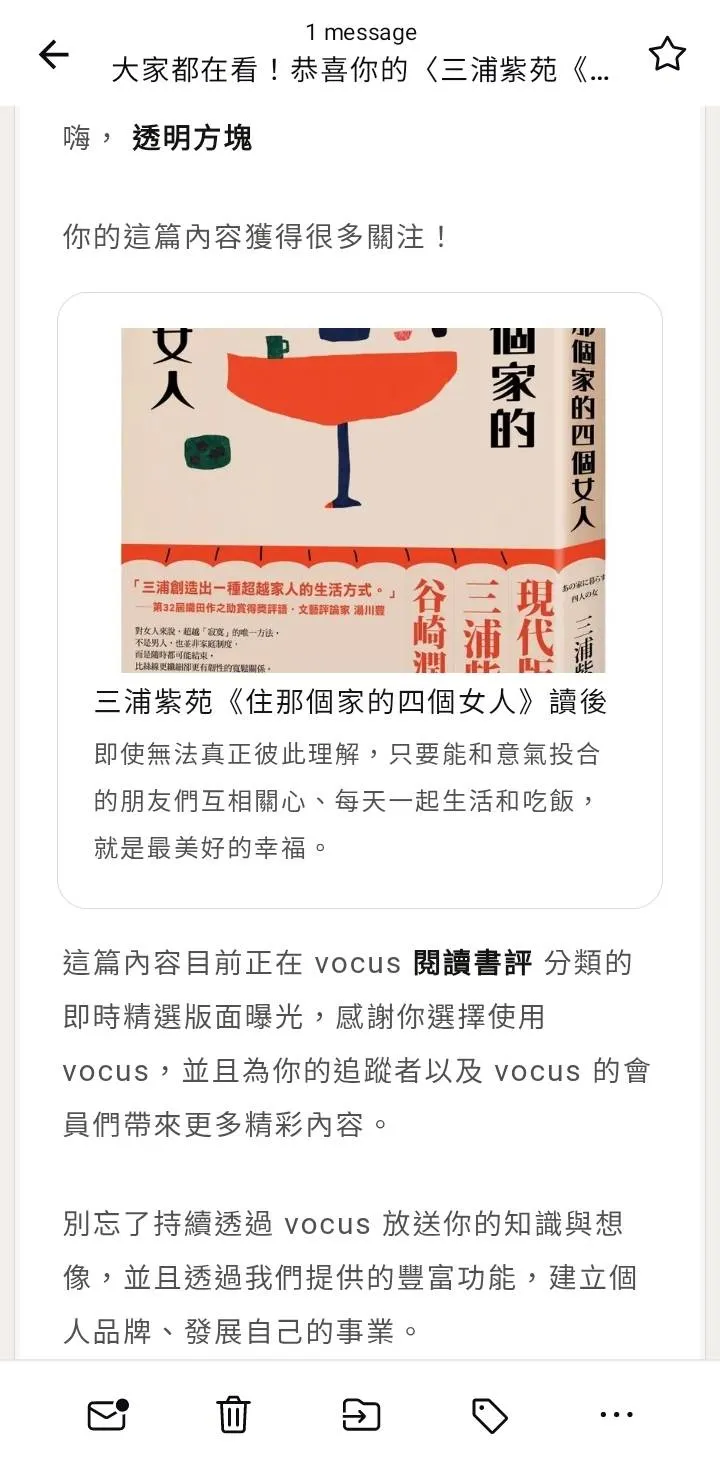The width and height of the screenshot is (720, 1466).
Task: Move the email to a folder
Action: pos(361,1414)
